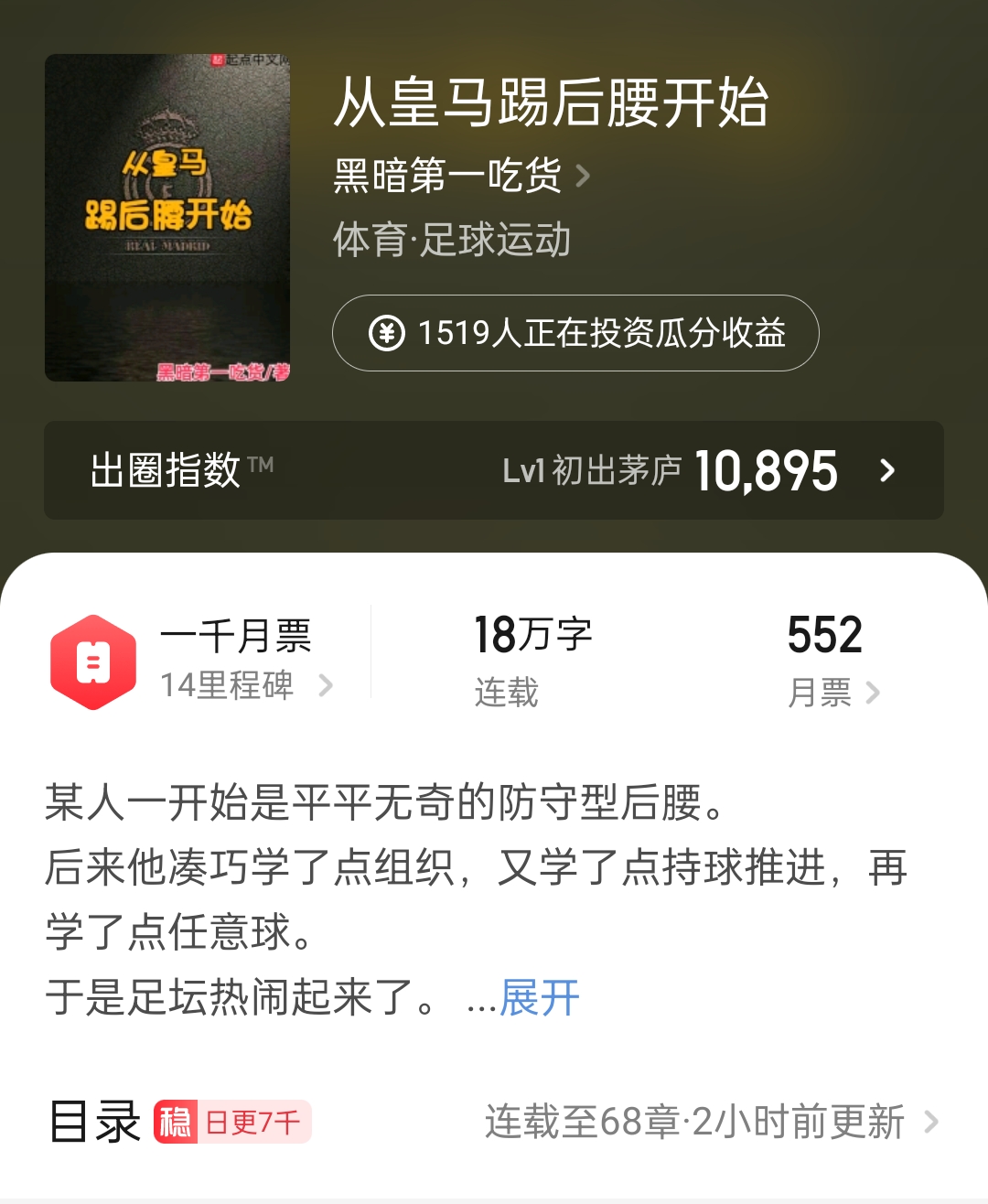Click the 一千月票 achievement label
988x1204 pixels.
pyautogui.click(x=236, y=636)
